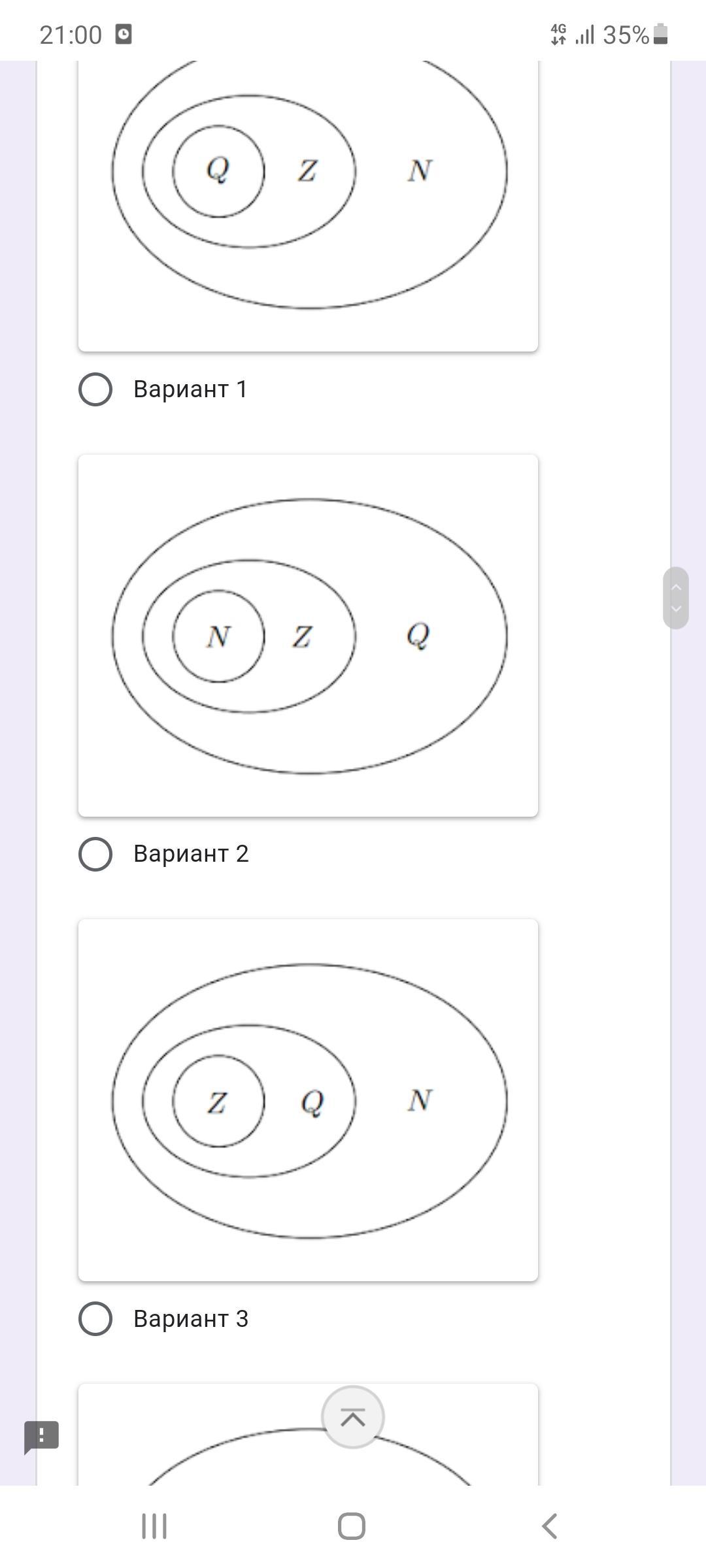Go back using the system back button
The image size is (706, 1568).
[550, 1526]
